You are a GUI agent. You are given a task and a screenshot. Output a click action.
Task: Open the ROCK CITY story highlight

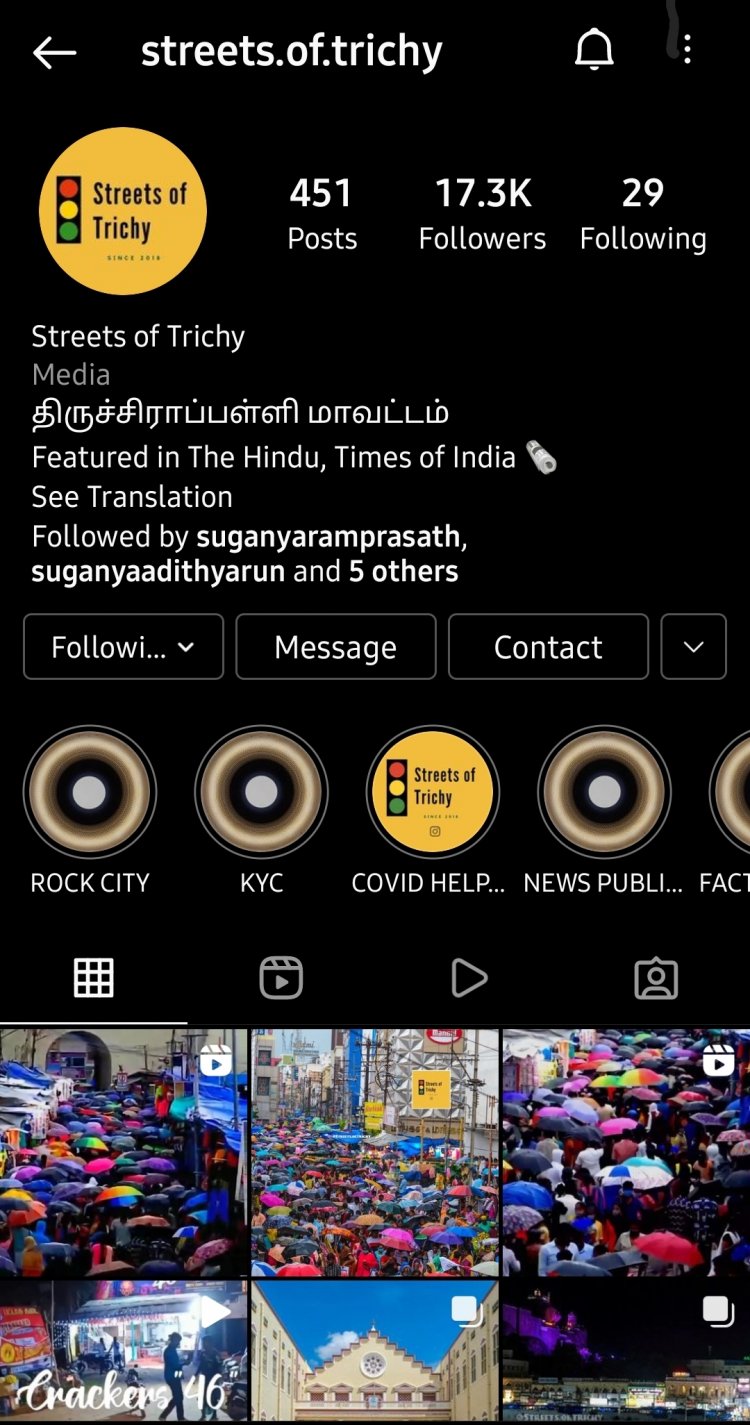point(90,793)
